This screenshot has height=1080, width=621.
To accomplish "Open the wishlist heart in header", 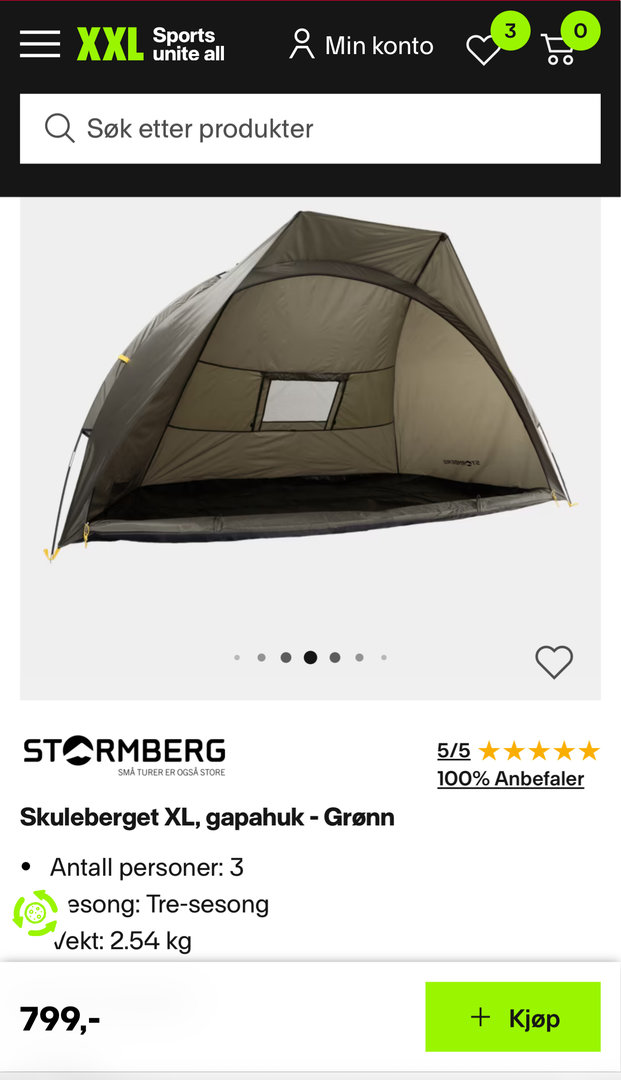I will 485,48.
